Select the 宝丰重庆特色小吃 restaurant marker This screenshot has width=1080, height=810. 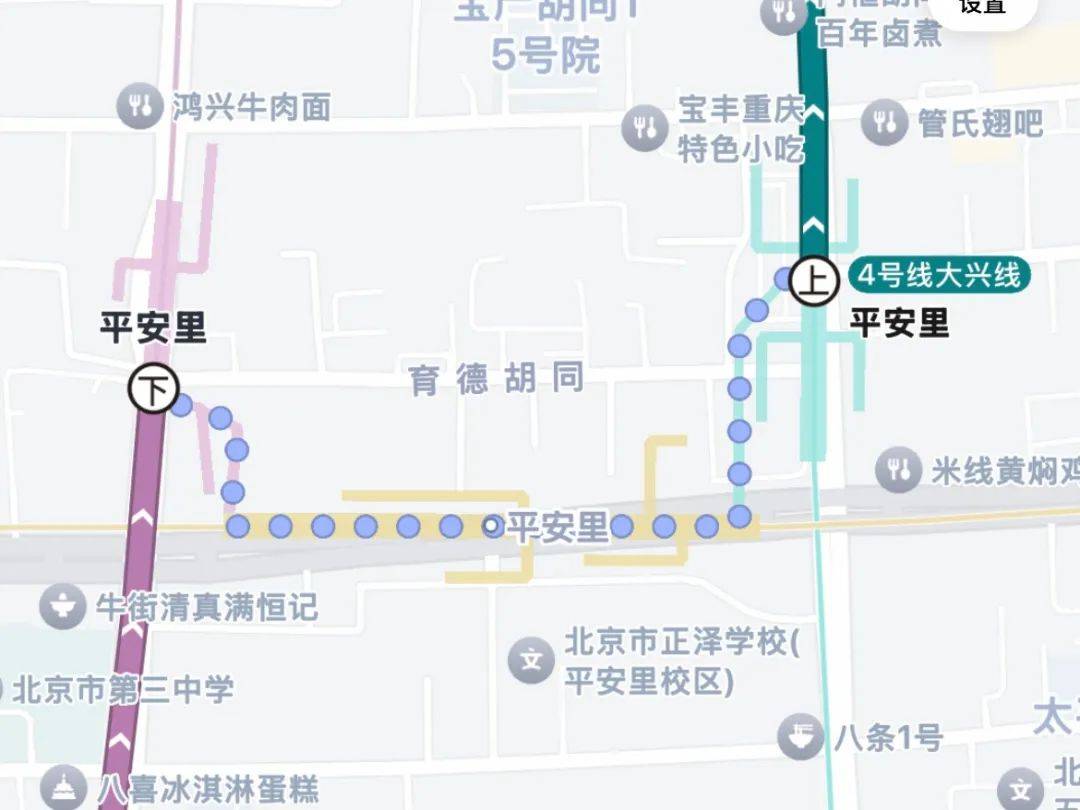pos(645,127)
